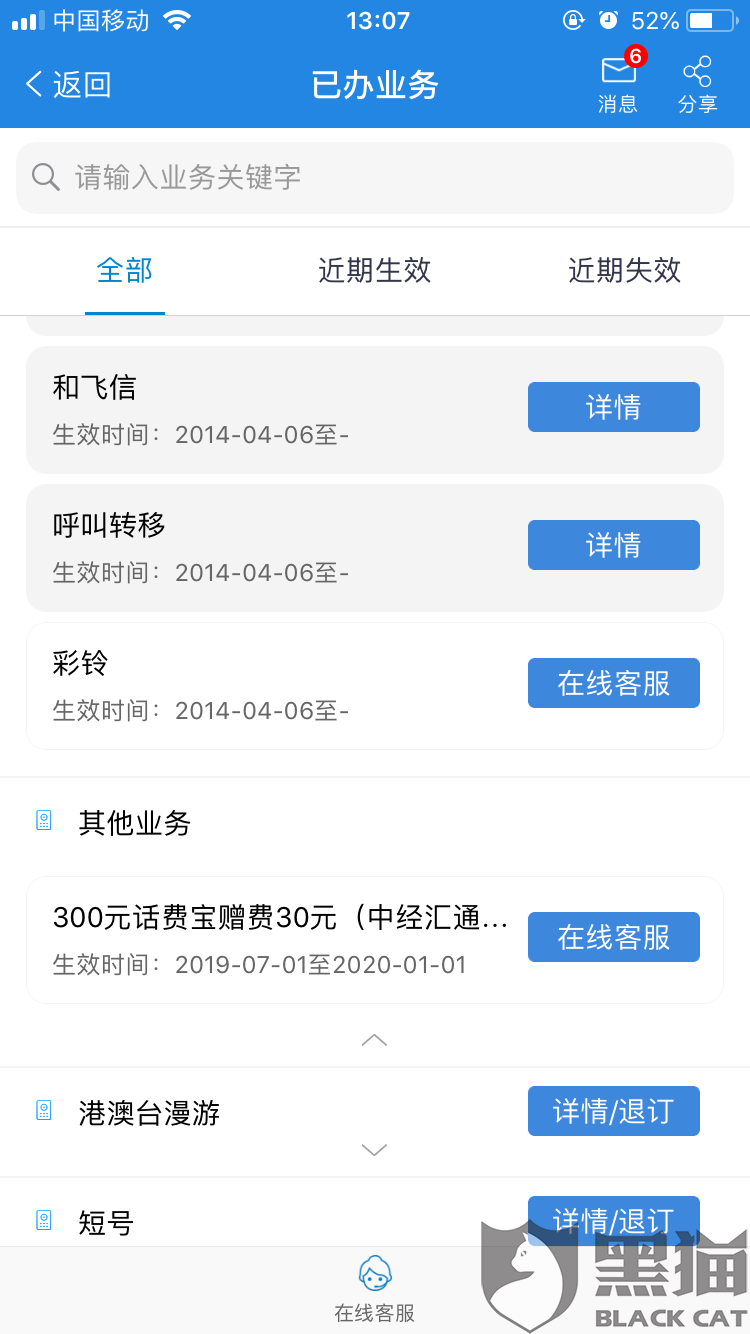Switch to the 近期生效 tab

point(375,270)
